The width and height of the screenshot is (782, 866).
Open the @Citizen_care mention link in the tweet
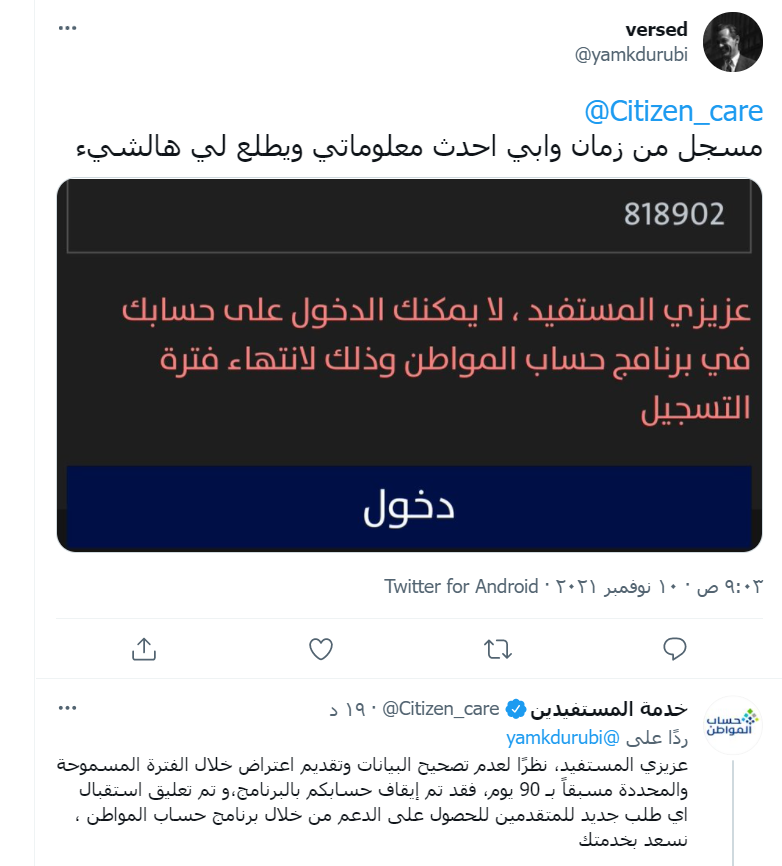tap(672, 110)
